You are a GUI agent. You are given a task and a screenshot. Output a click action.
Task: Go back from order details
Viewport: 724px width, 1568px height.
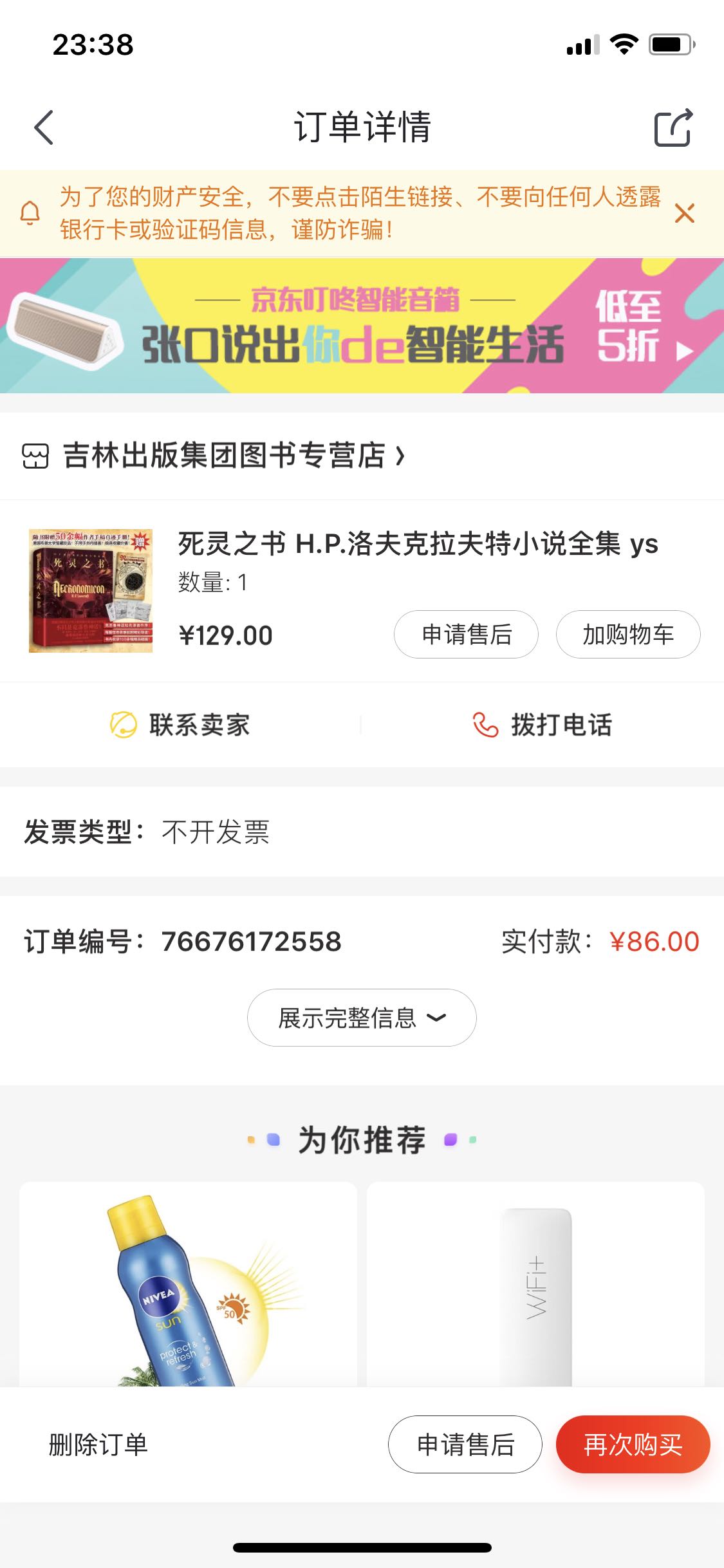[44, 127]
